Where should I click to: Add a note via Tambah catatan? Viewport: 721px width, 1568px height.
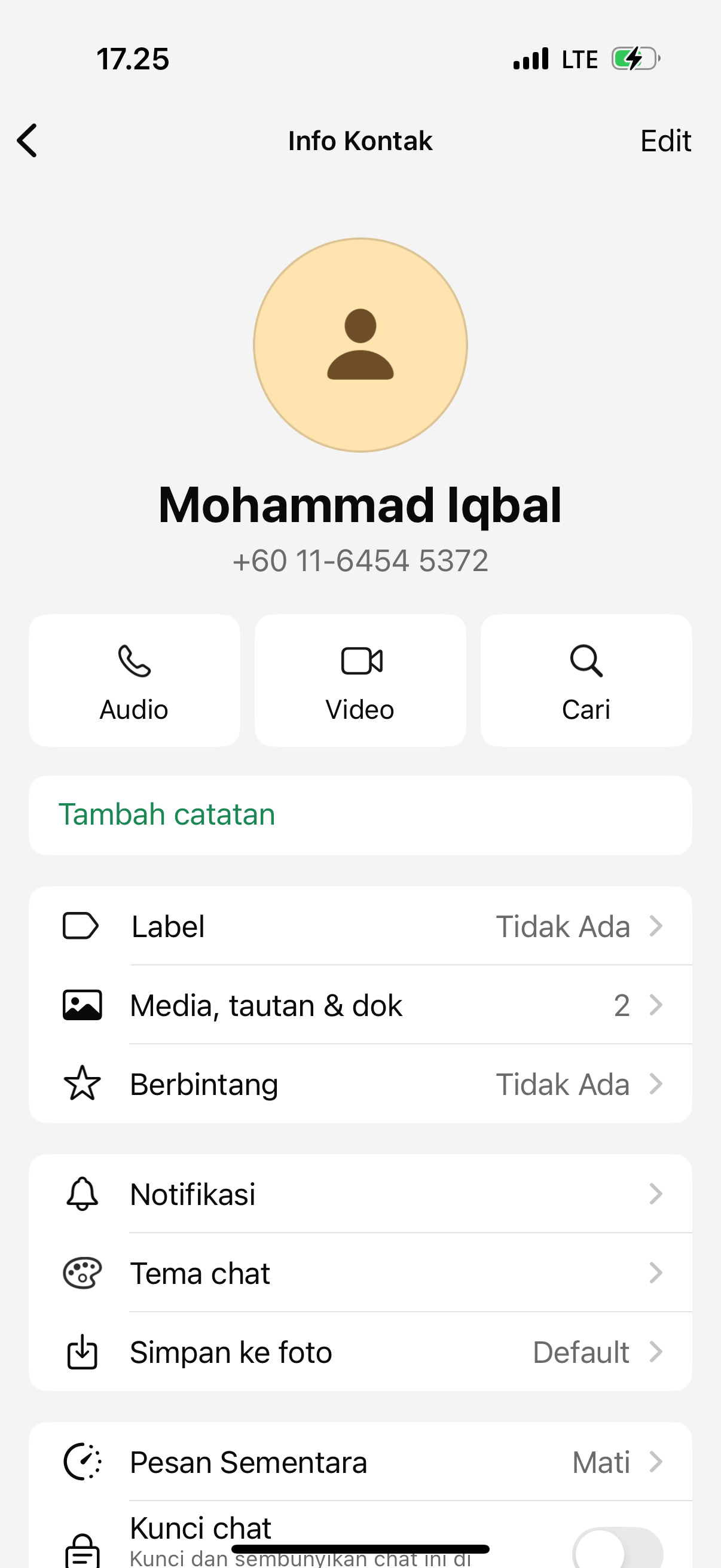360,815
